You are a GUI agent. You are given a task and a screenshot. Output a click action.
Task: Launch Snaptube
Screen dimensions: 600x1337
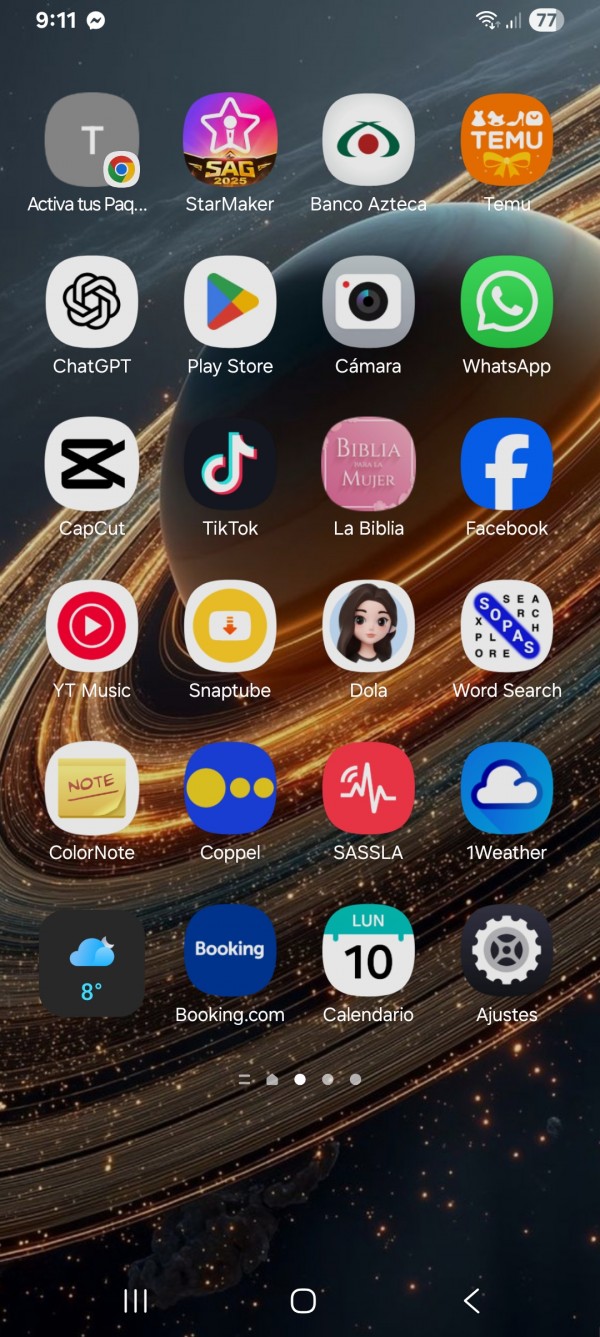[x=230, y=626]
